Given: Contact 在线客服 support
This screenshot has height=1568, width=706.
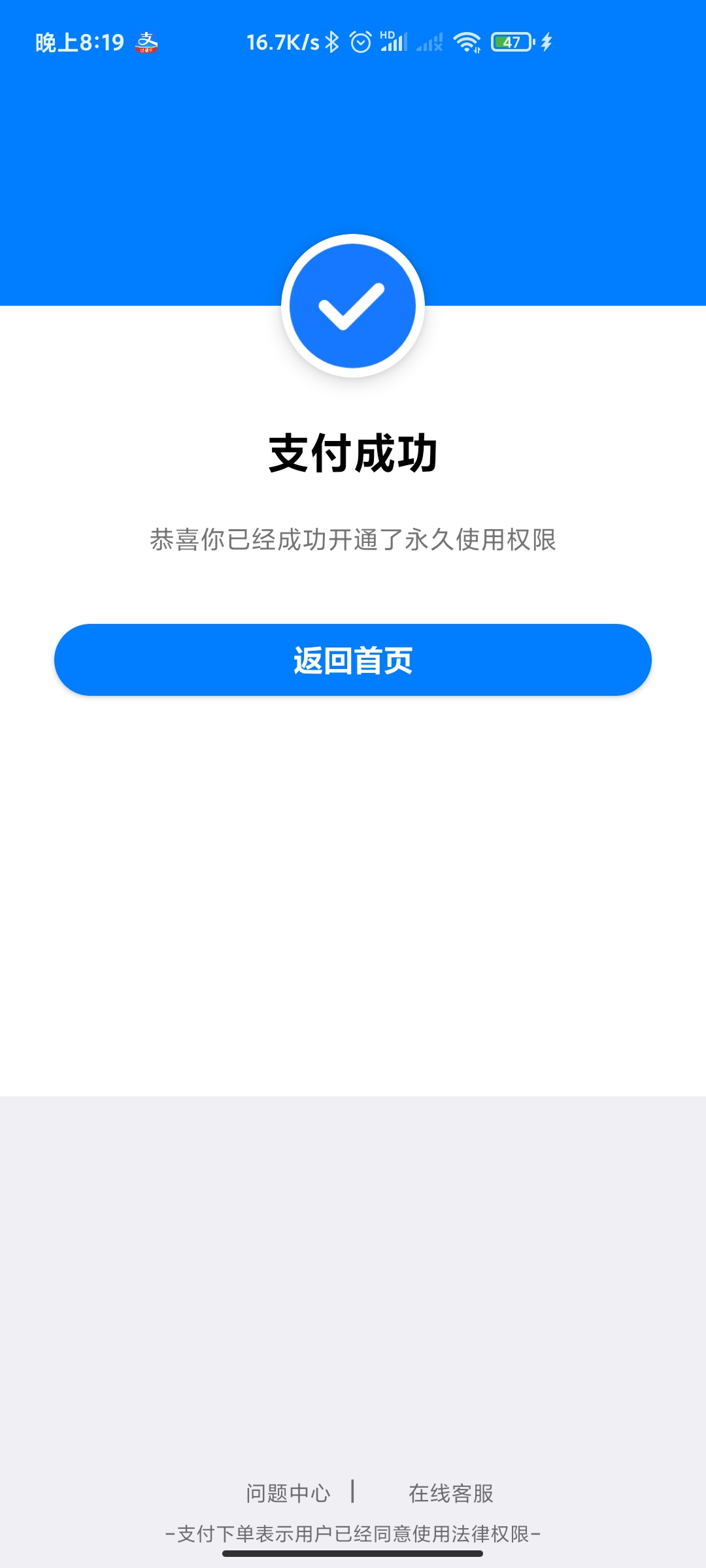Looking at the screenshot, I should pyautogui.click(x=451, y=1493).
